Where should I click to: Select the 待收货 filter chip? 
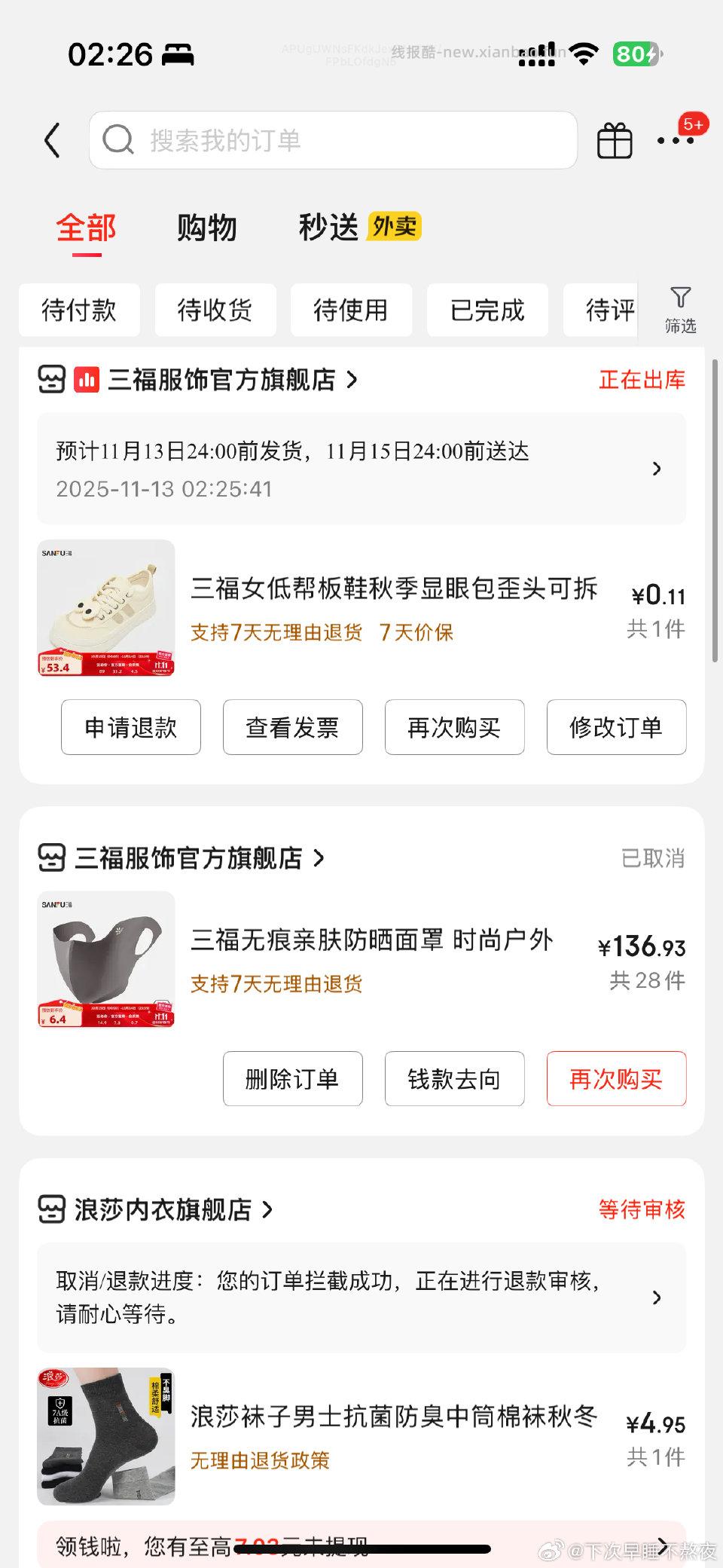pos(215,310)
